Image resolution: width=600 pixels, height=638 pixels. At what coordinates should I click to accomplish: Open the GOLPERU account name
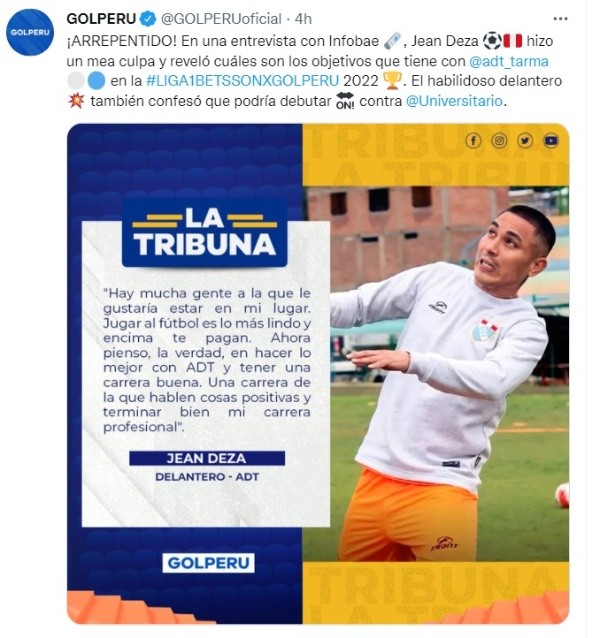pyautogui.click(x=101, y=18)
